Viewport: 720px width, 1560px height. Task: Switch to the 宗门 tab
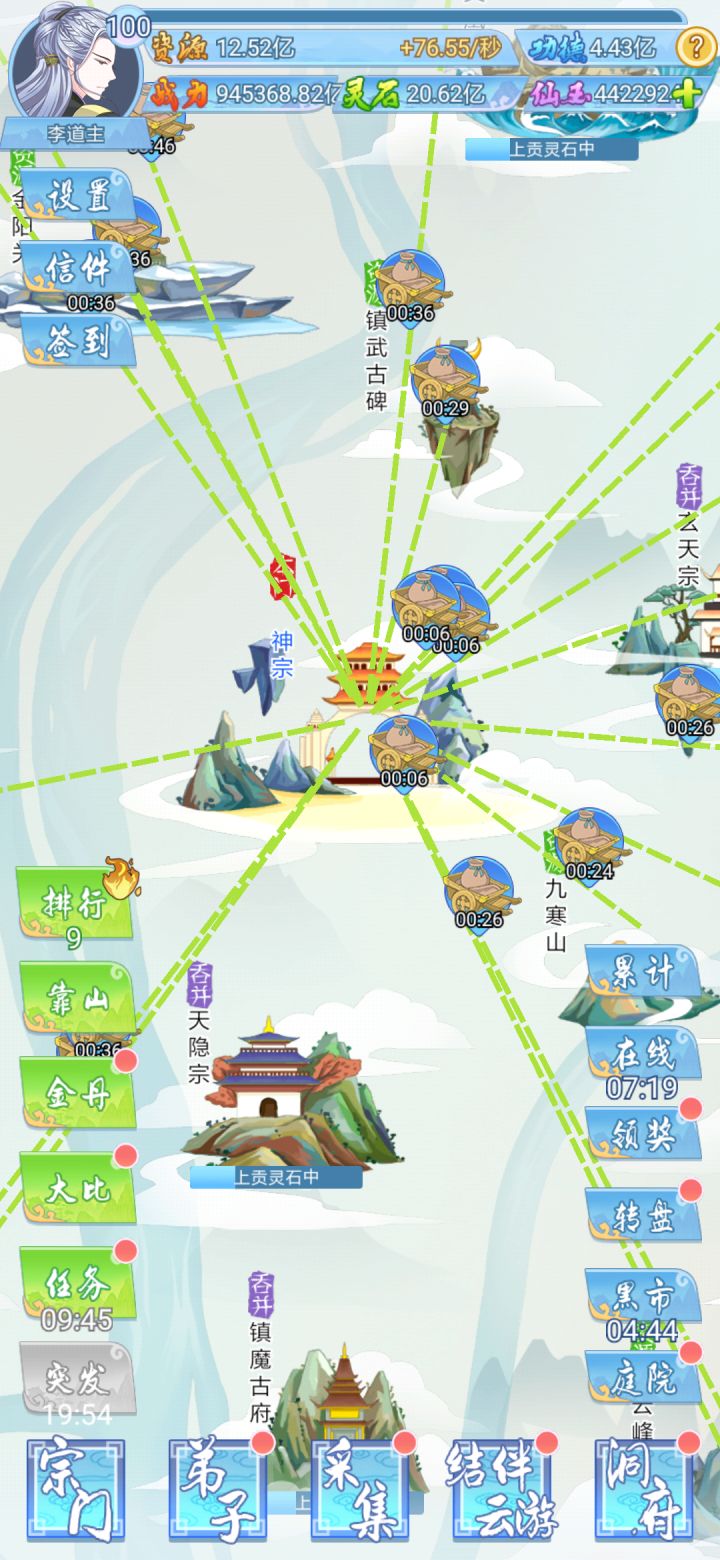tap(72, 1490)
